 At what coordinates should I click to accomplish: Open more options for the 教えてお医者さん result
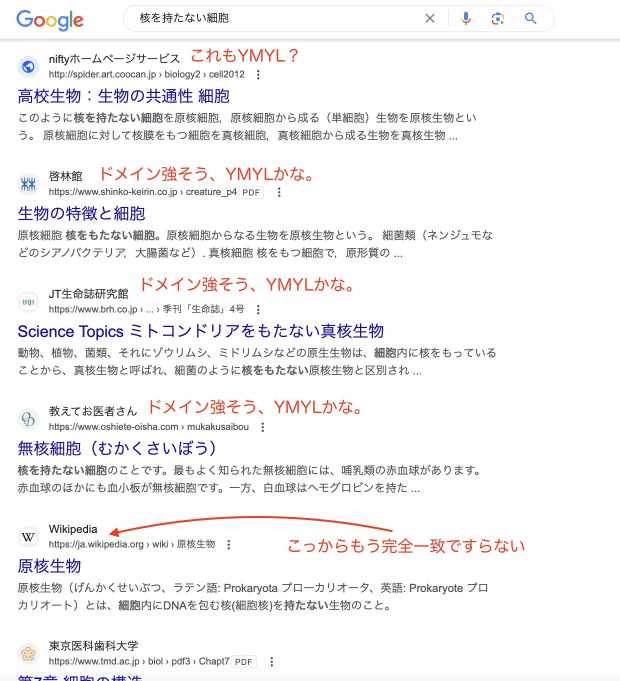263,427
